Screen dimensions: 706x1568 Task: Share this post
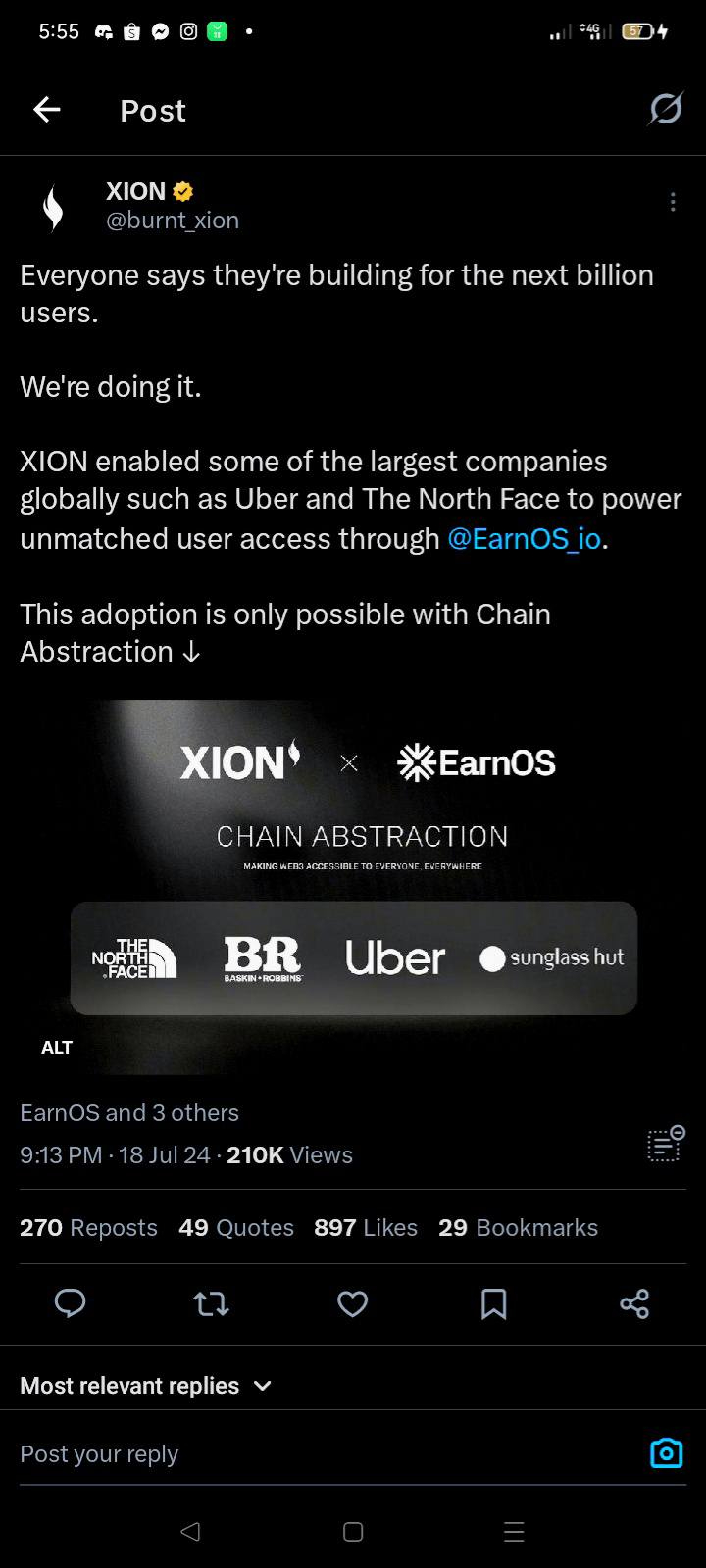[x=634, y=1303]
